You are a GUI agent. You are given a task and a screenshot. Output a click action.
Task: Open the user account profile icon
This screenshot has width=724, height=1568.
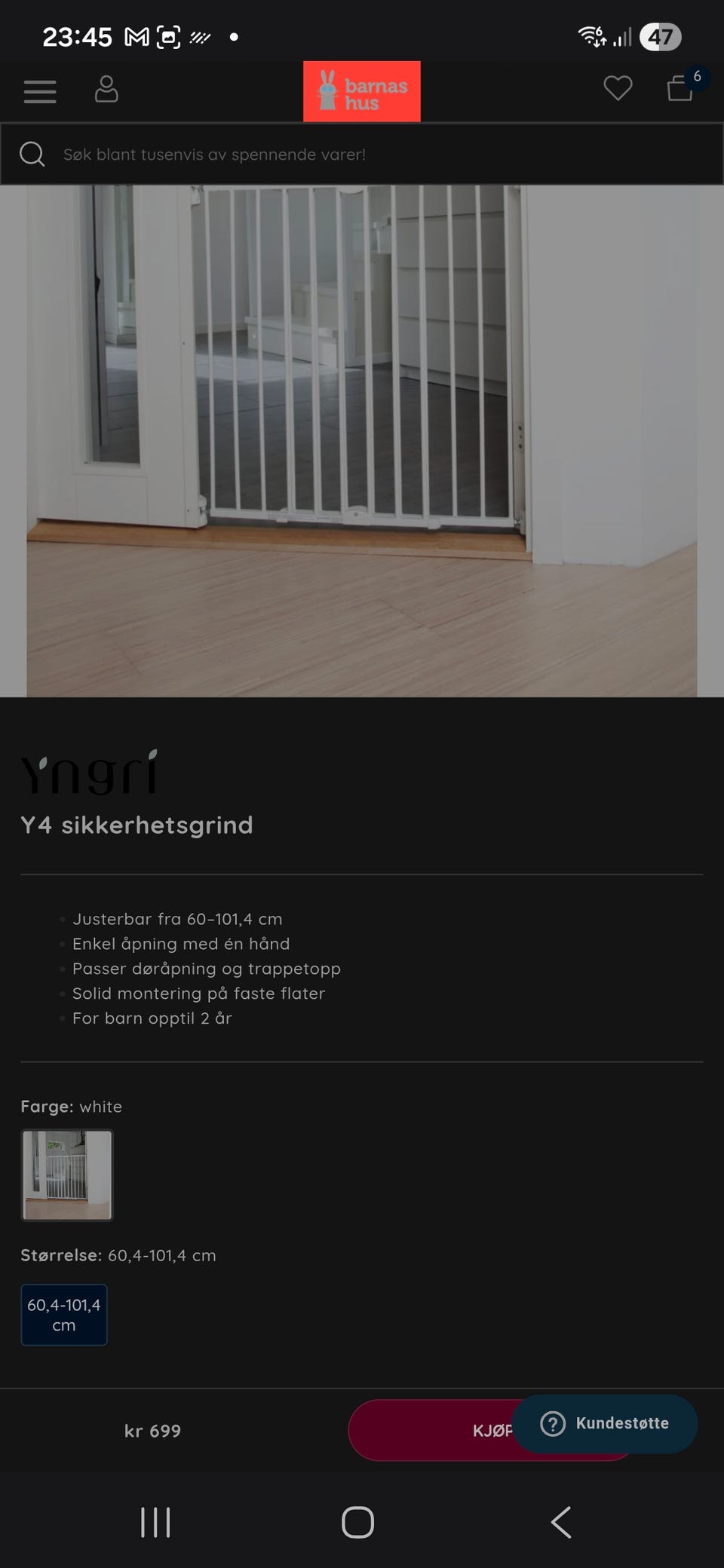pyautogui.click(x=106, y=90)
